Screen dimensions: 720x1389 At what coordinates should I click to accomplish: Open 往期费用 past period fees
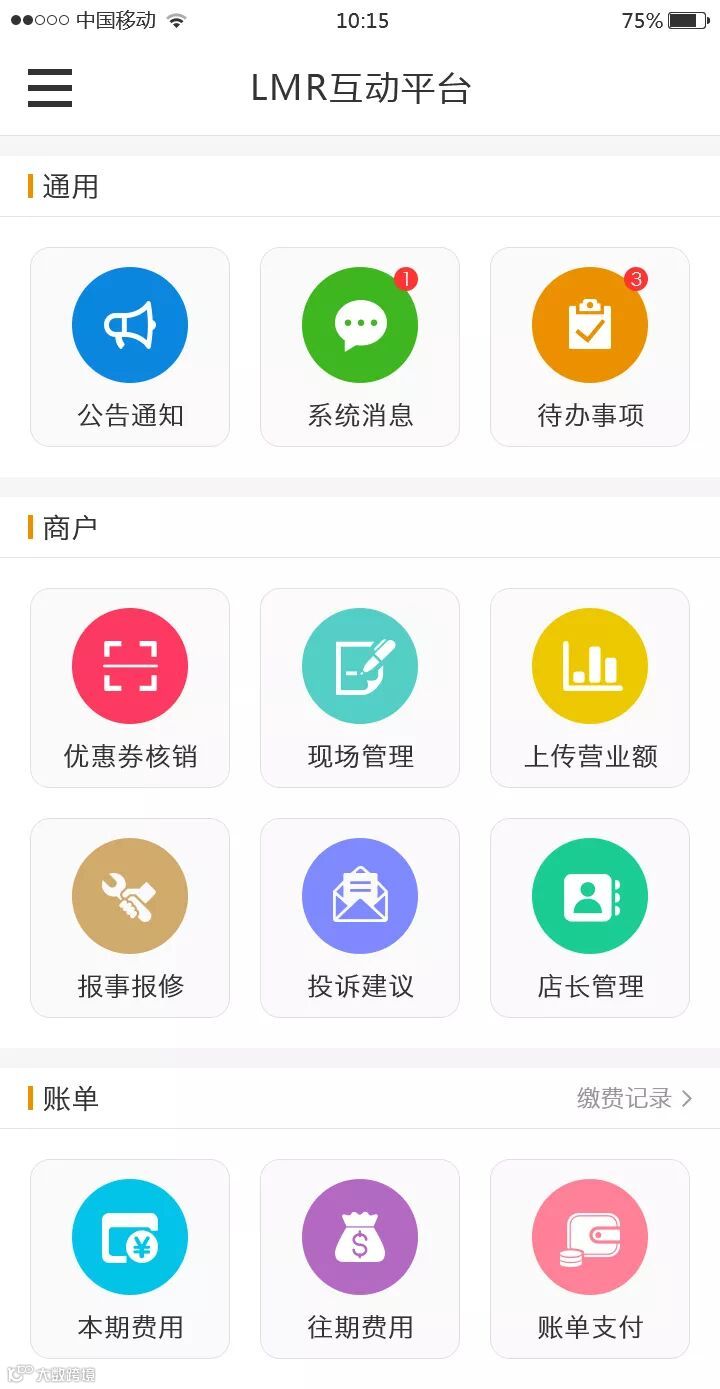[x=360, y=1259]
